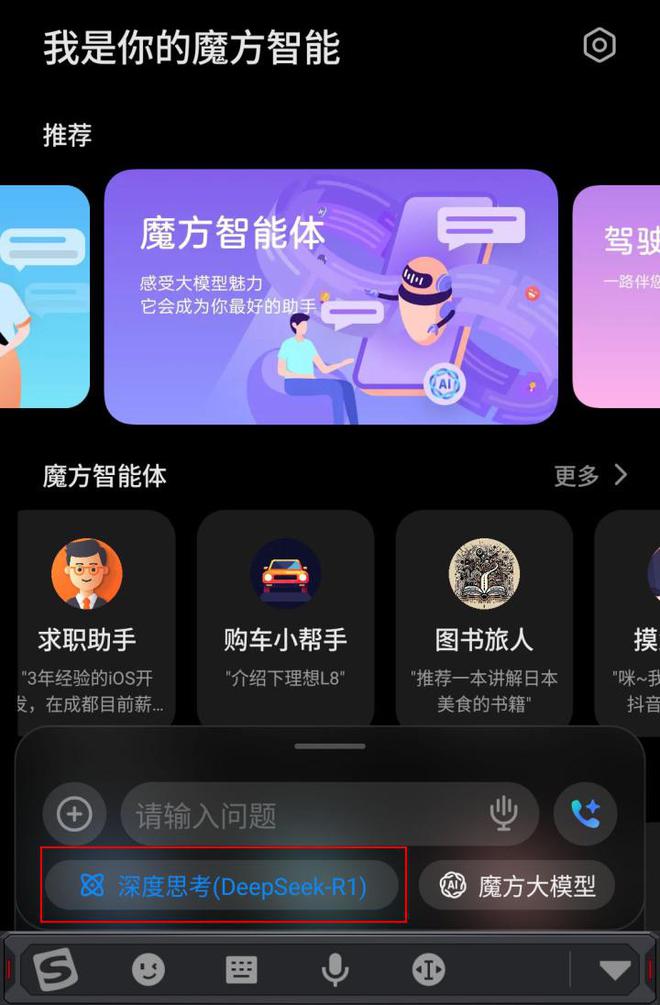Open the 购车小帮手 agent card
The height and width of the screenshot is (1005, 660).
point(285,617)
